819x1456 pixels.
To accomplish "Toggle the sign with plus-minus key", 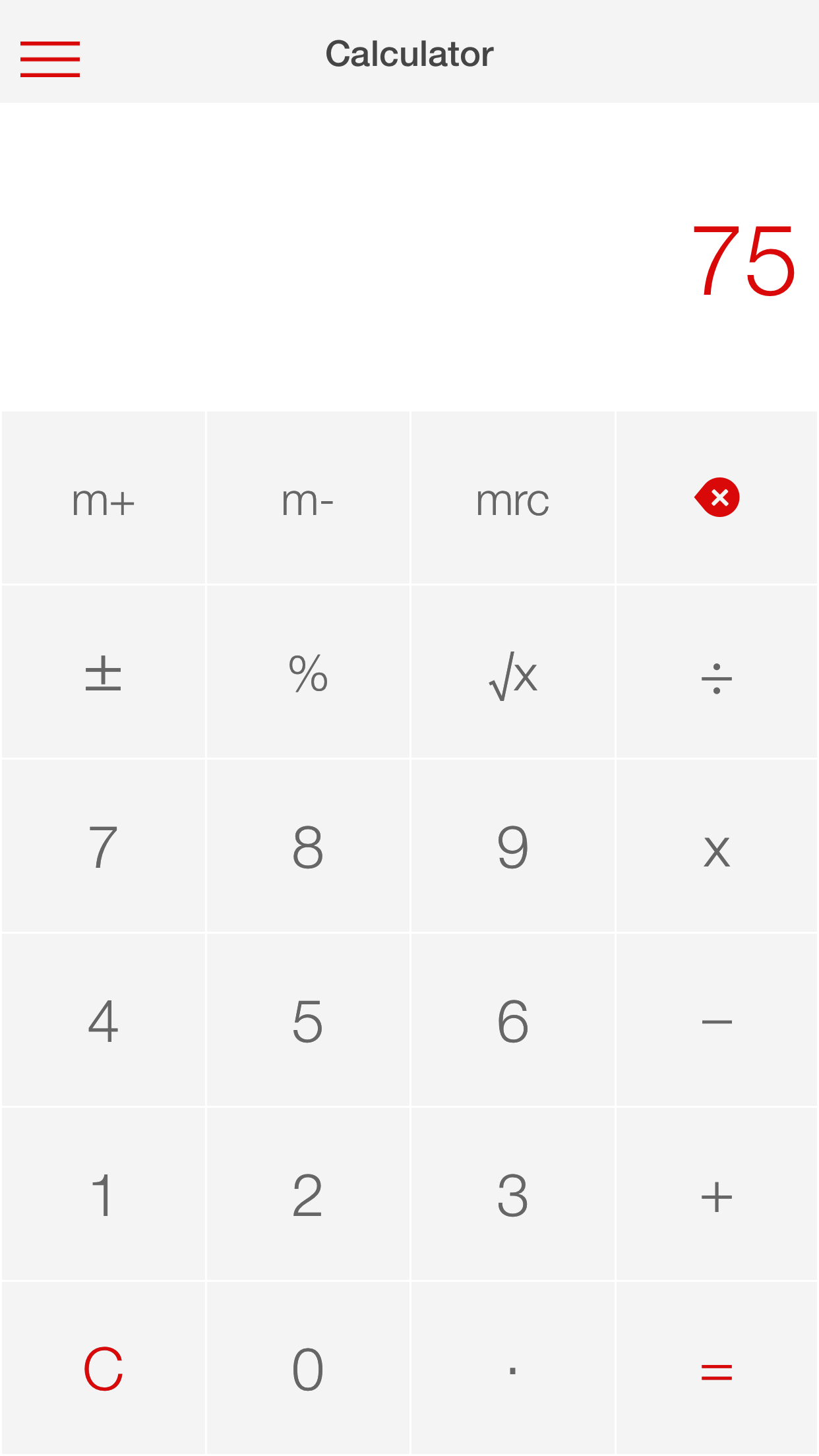I will click(x=103, y=674).
